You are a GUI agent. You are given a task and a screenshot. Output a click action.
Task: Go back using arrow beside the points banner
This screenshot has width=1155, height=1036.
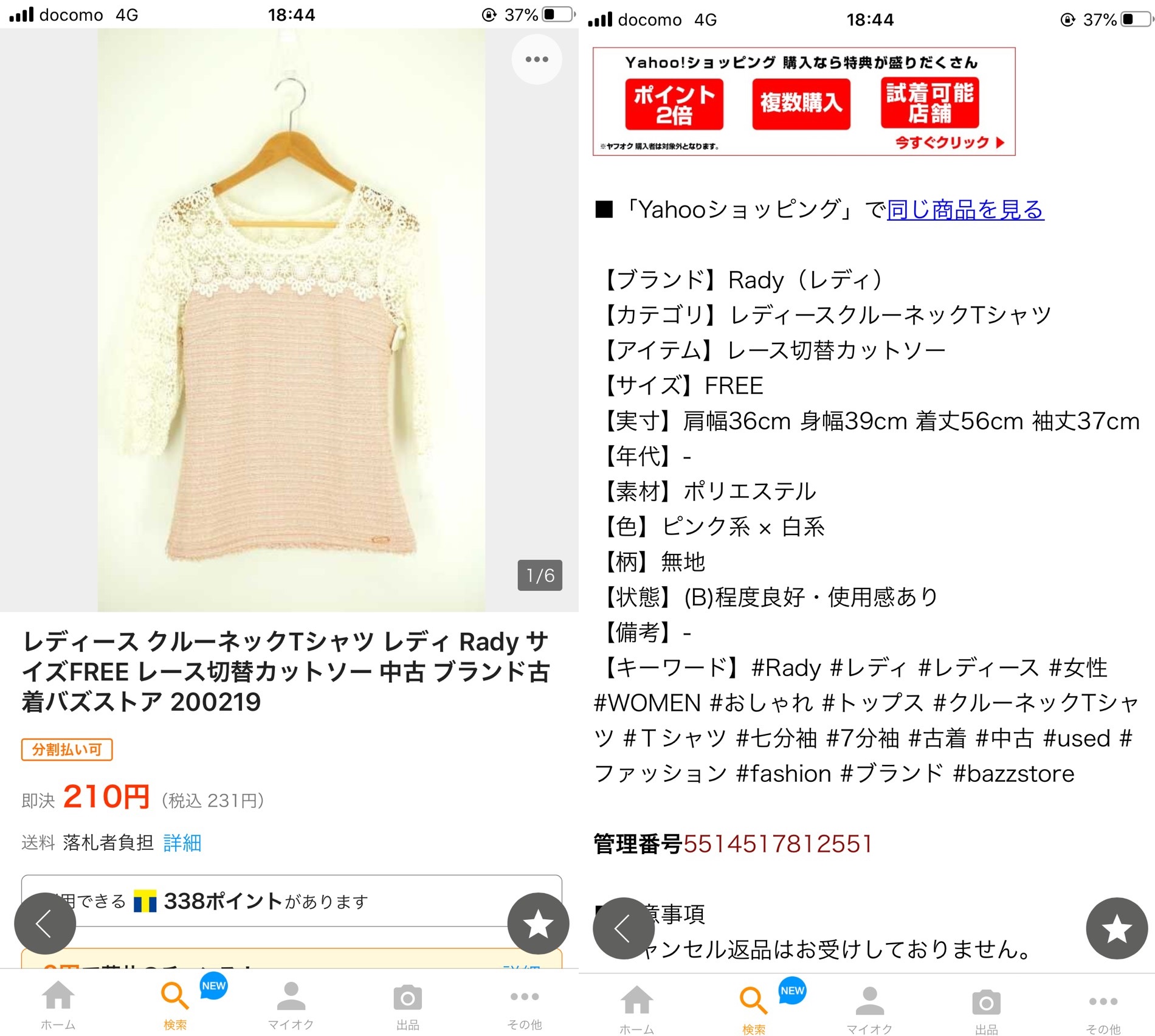45,924
